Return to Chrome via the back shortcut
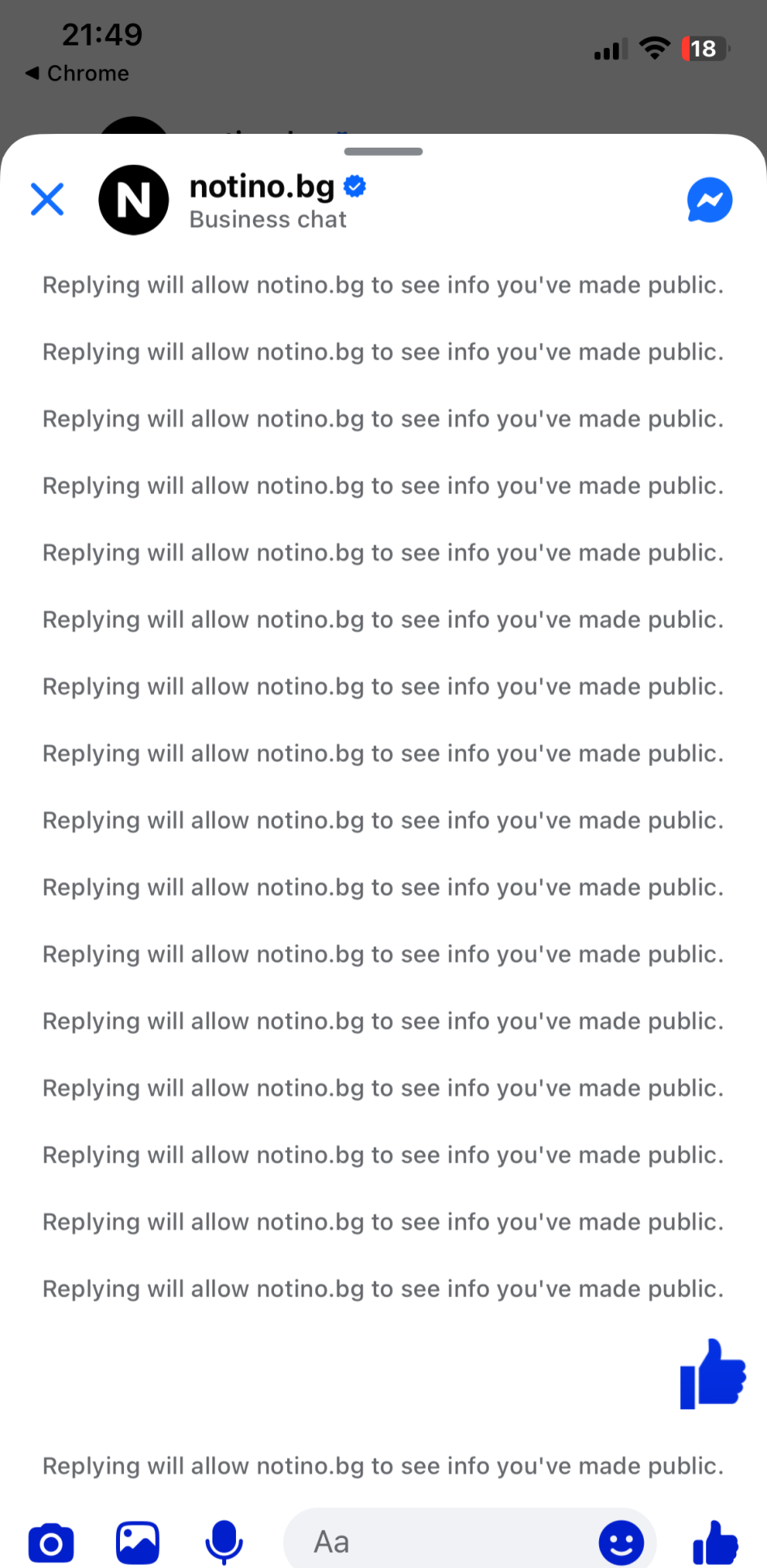Screen dimensions: 767x1568 point(77,73)
